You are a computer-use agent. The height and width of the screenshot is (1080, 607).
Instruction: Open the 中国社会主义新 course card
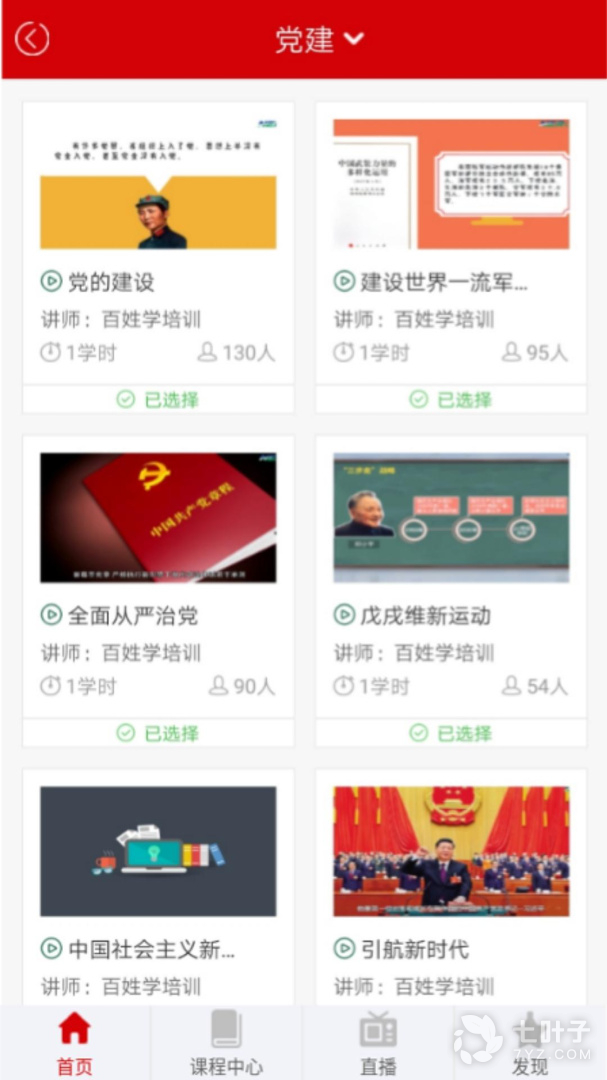point(158,887)
